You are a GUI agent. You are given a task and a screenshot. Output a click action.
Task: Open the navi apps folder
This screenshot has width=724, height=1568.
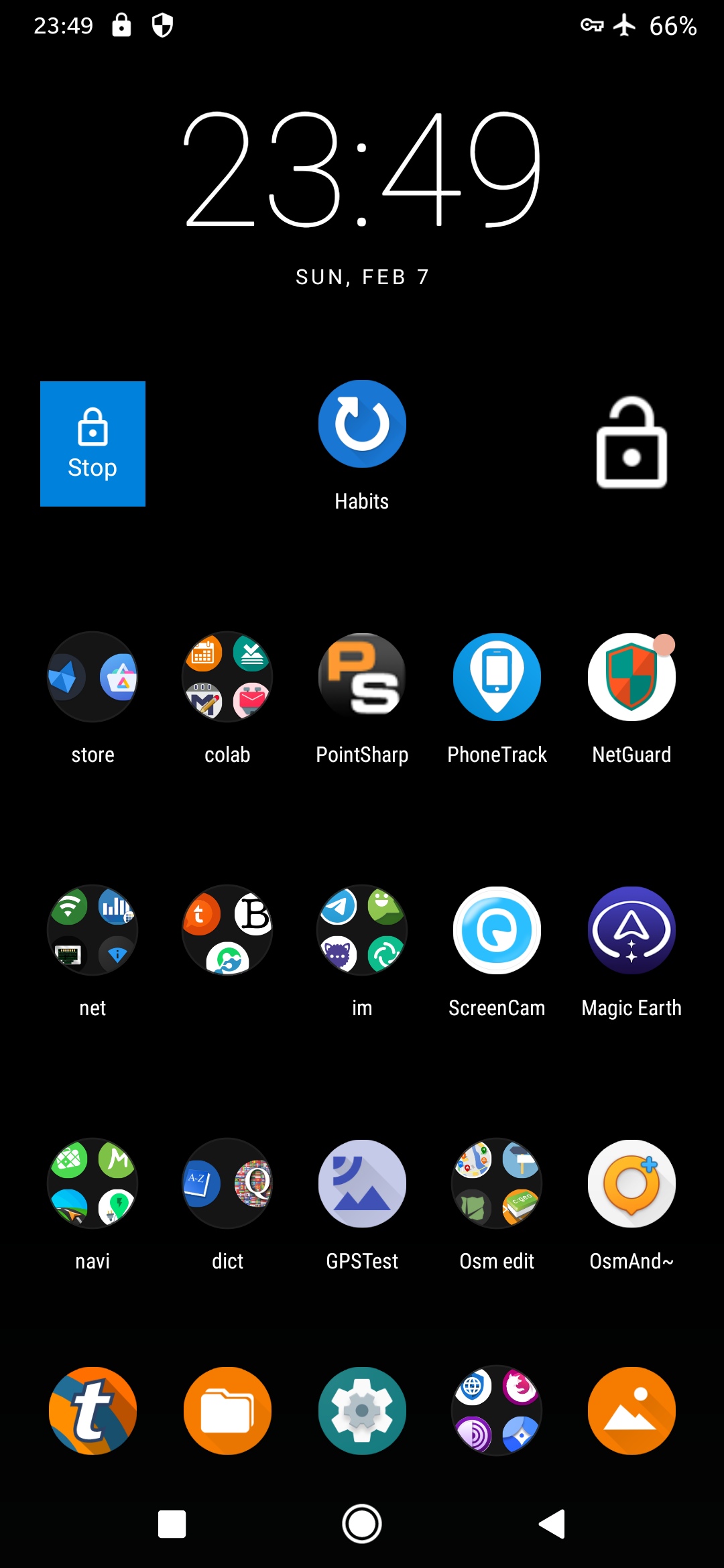92,1183
